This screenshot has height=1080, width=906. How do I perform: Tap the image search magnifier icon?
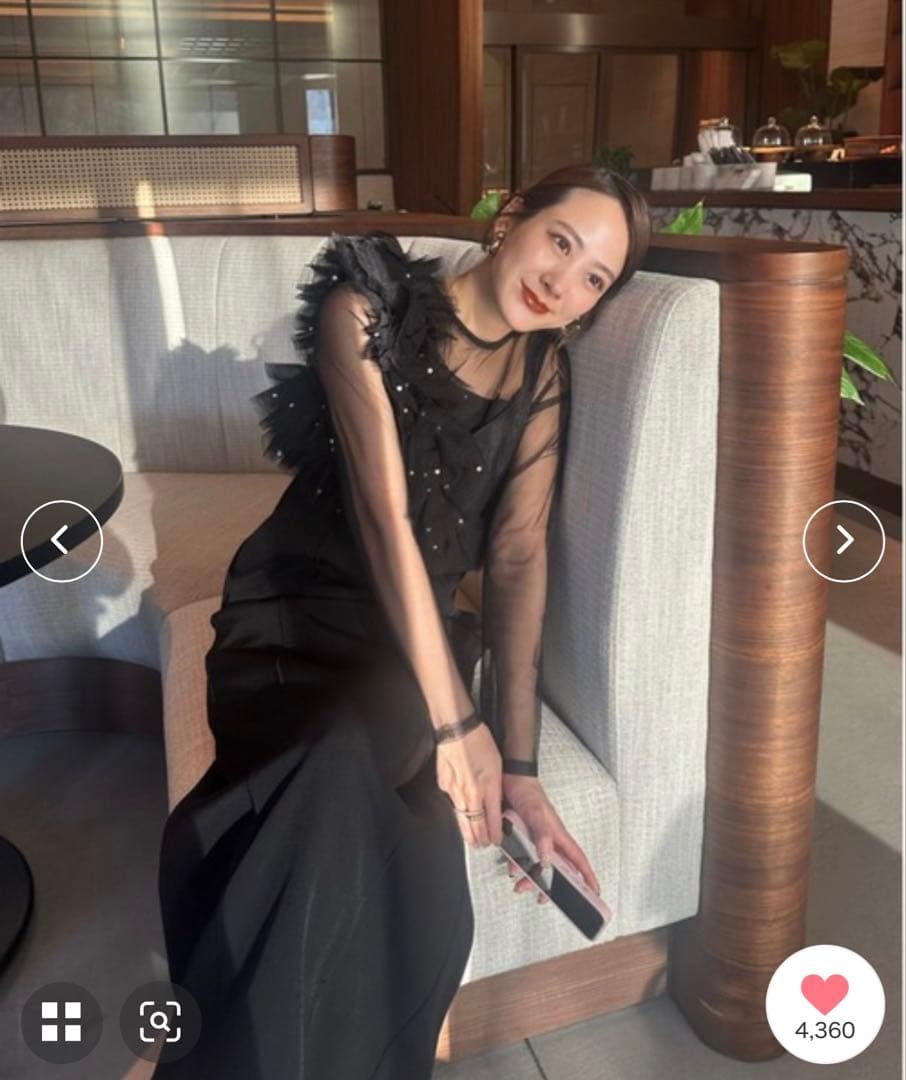point(160,1021)
